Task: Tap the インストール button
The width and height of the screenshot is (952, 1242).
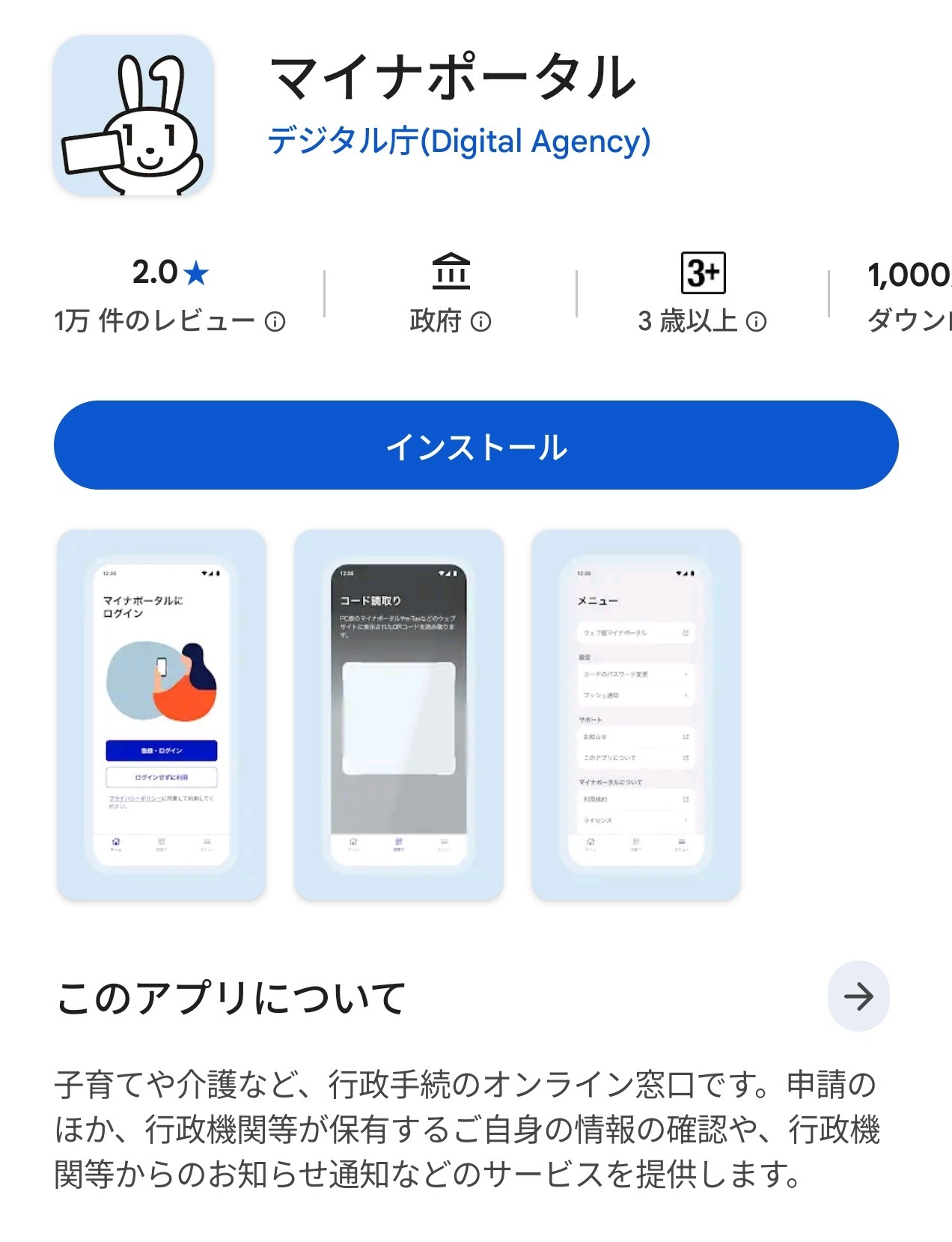Action: point(476,445)
